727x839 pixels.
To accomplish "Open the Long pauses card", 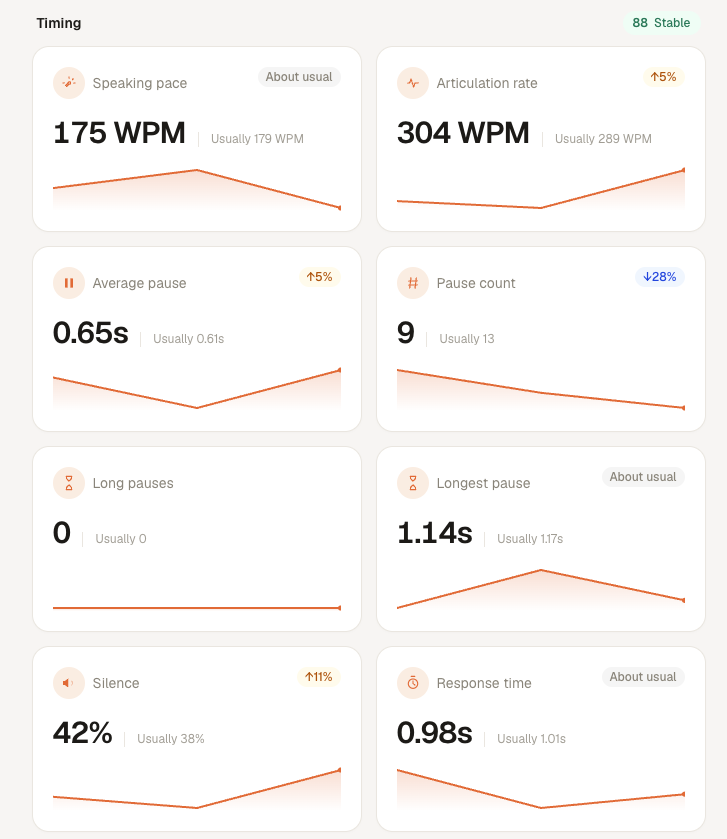I will click(197, 539).
